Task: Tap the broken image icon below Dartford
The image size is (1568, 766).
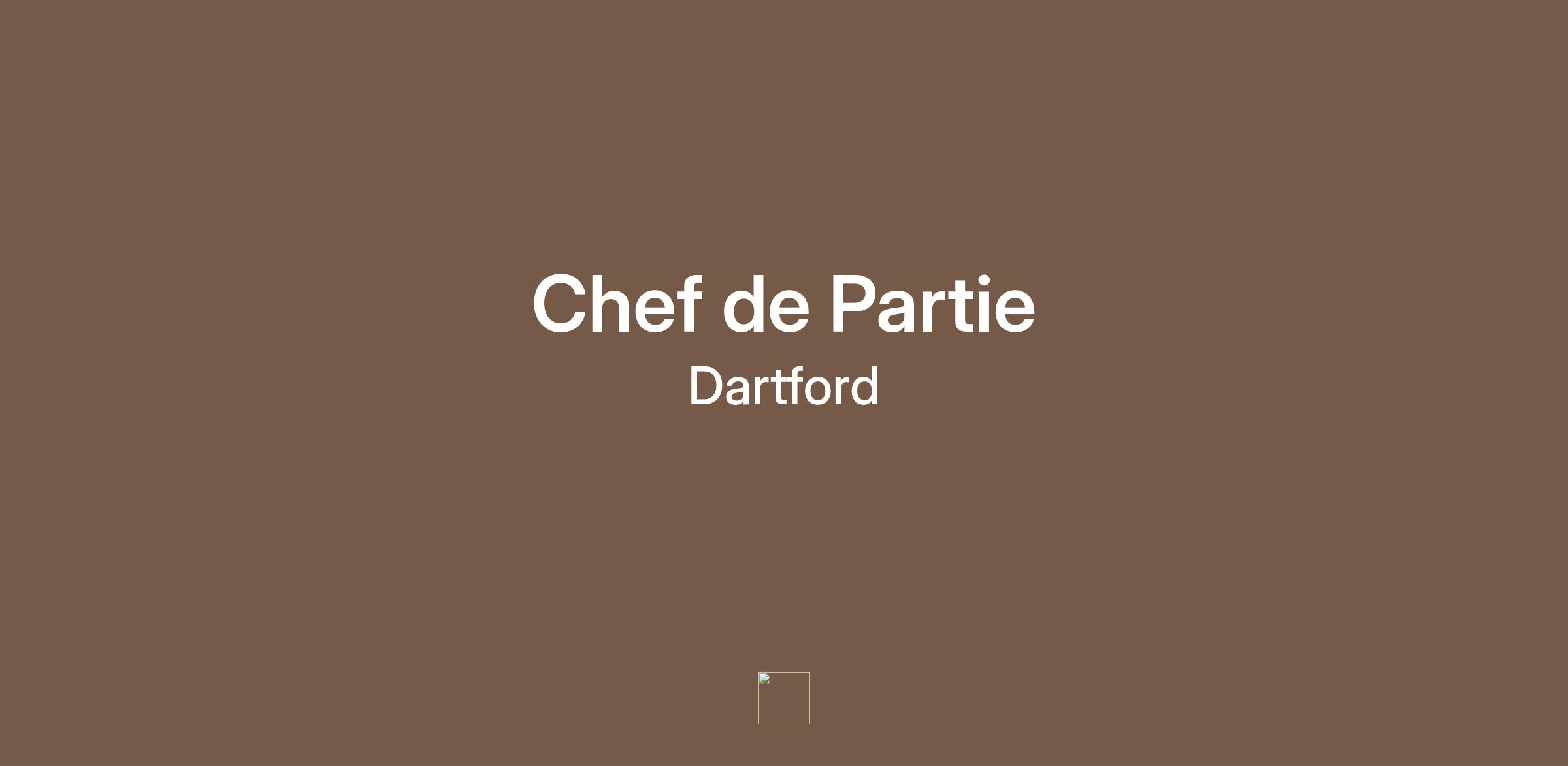Action: point(783,697)
